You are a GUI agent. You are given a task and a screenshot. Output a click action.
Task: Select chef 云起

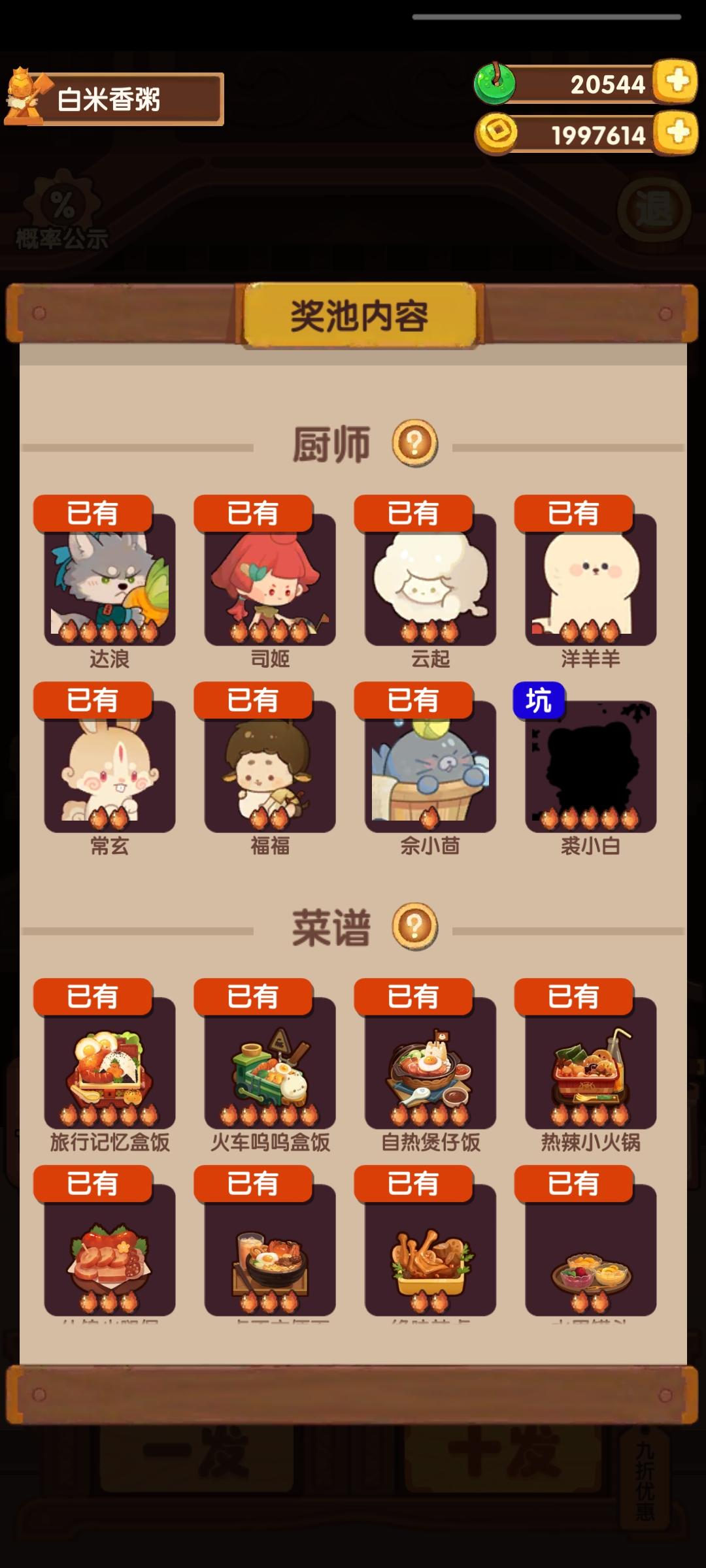[x=430, y=580]
